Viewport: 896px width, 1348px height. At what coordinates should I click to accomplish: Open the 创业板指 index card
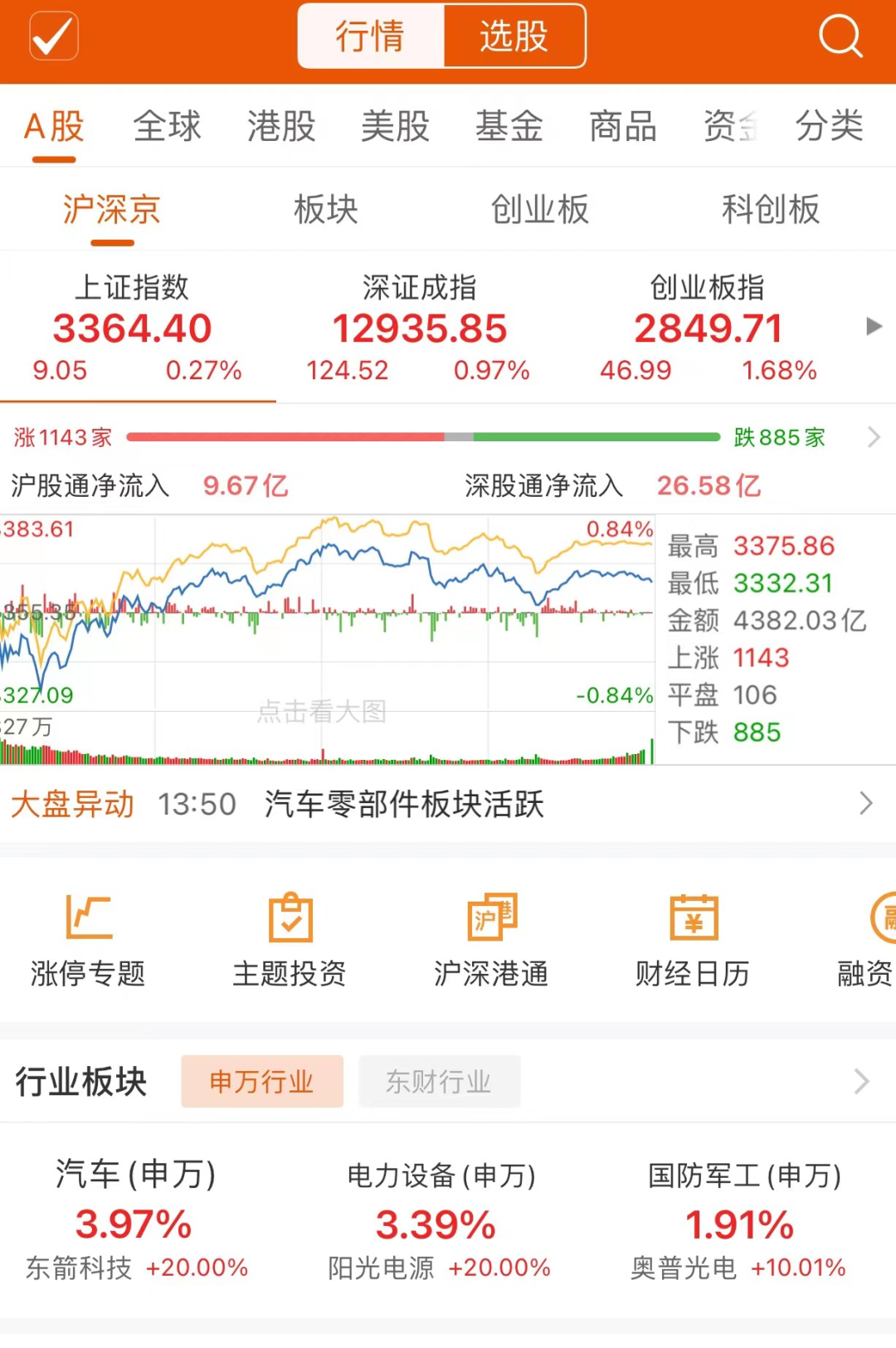click(708, 329)
